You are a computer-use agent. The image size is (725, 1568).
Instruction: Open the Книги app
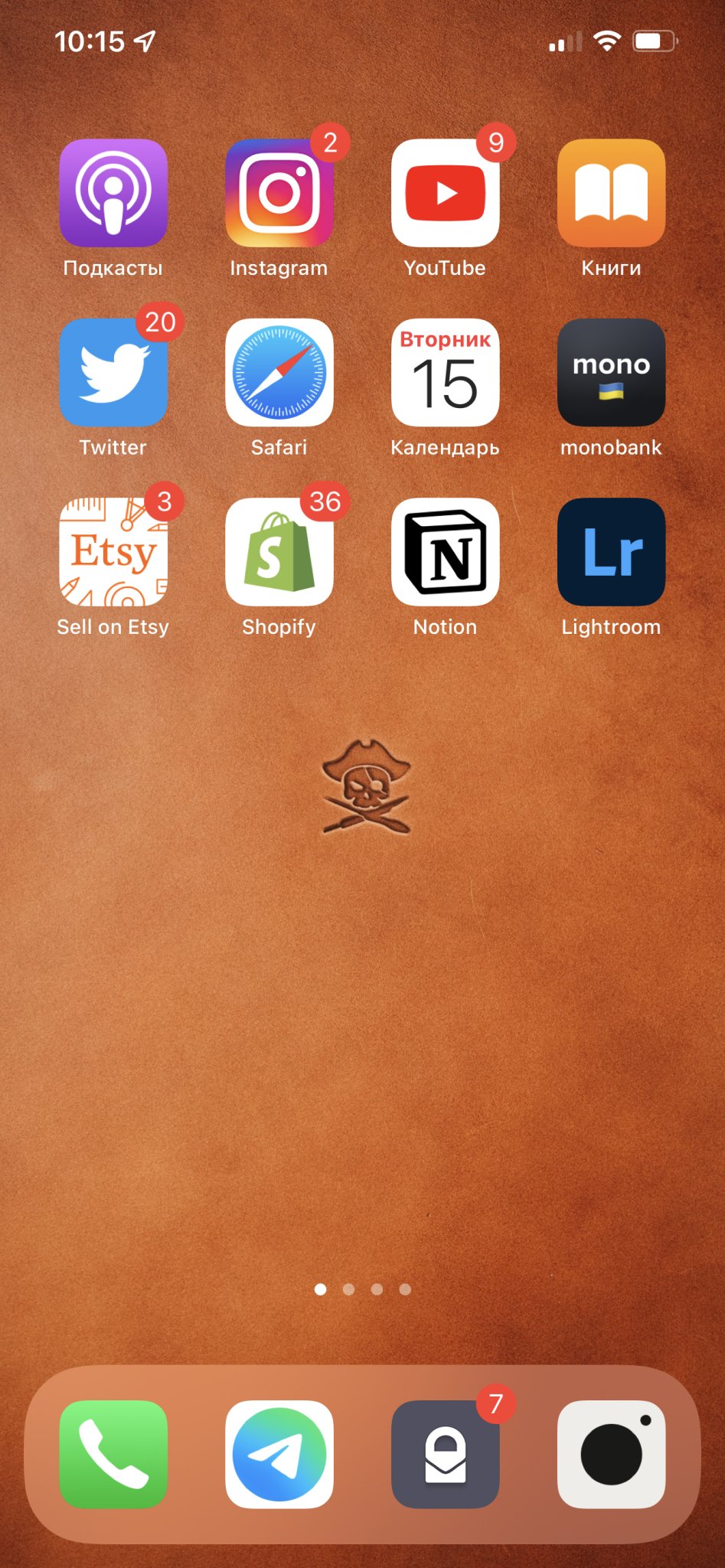tap(611, 193)
